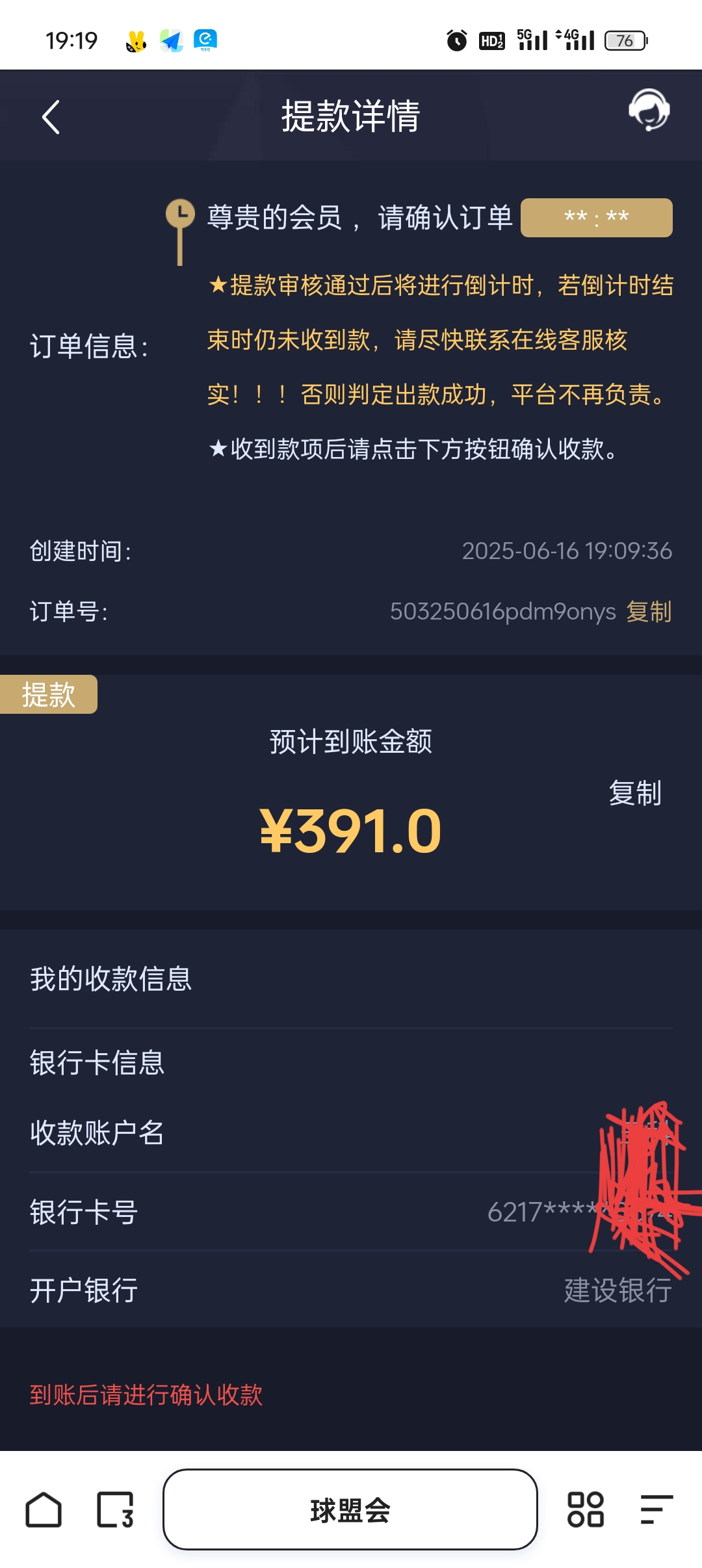Open browser apps grid
Image resolution: width=702 pixels, height=1568 pixels.
tap(585, 1509)
